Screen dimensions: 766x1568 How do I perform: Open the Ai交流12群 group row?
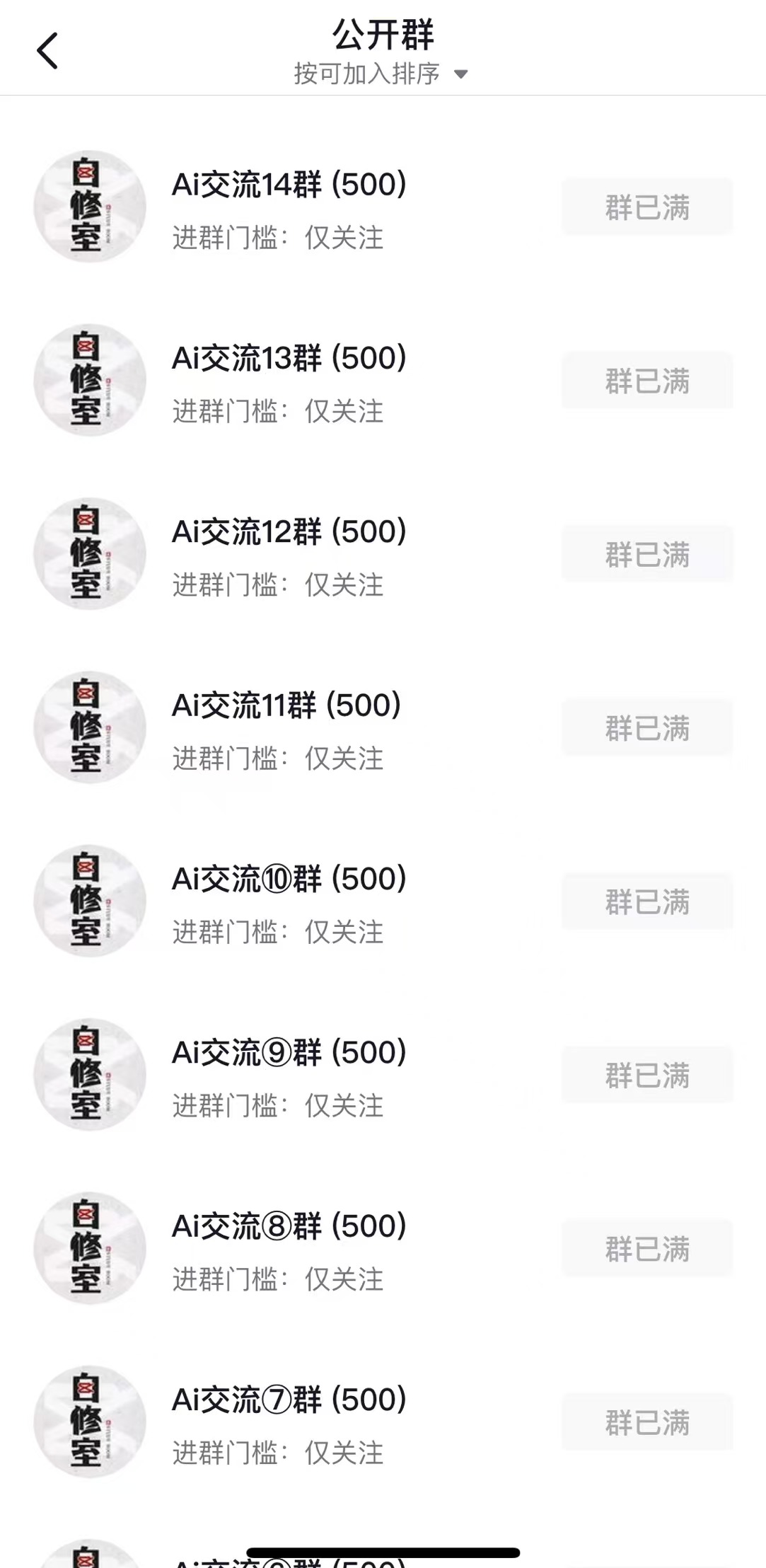(x=289, y=555)
